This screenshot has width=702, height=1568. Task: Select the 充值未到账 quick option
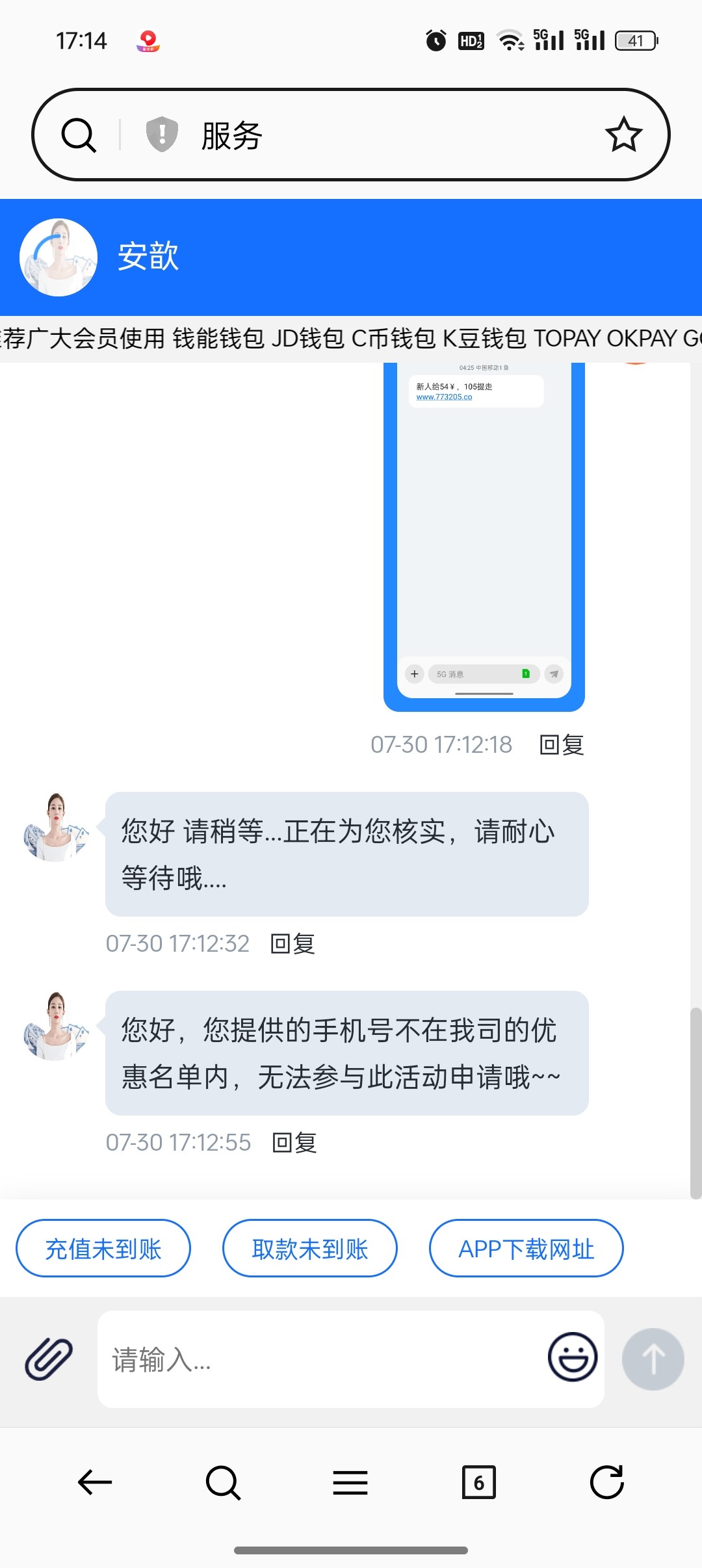click(x=103, y=1249)
